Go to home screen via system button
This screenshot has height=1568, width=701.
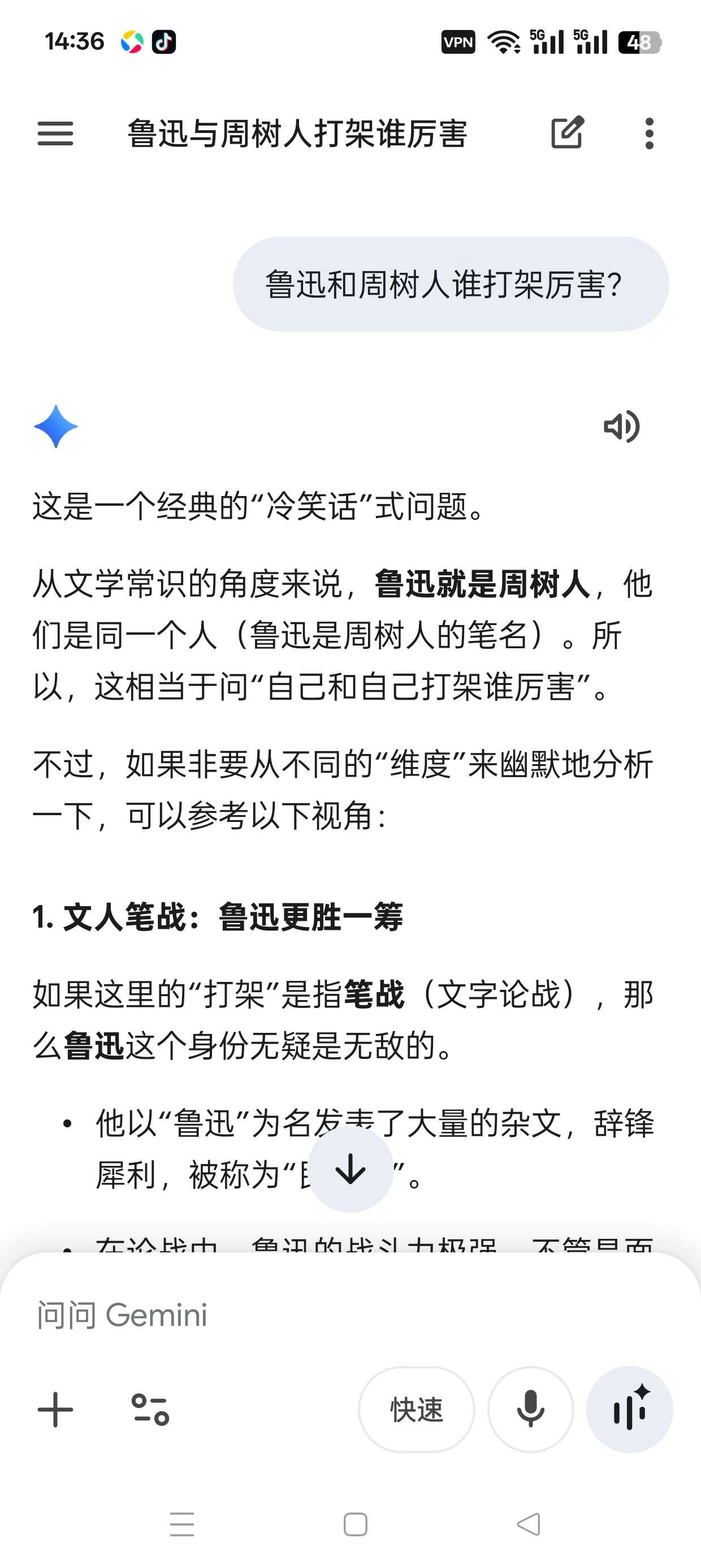point(356,1524)
